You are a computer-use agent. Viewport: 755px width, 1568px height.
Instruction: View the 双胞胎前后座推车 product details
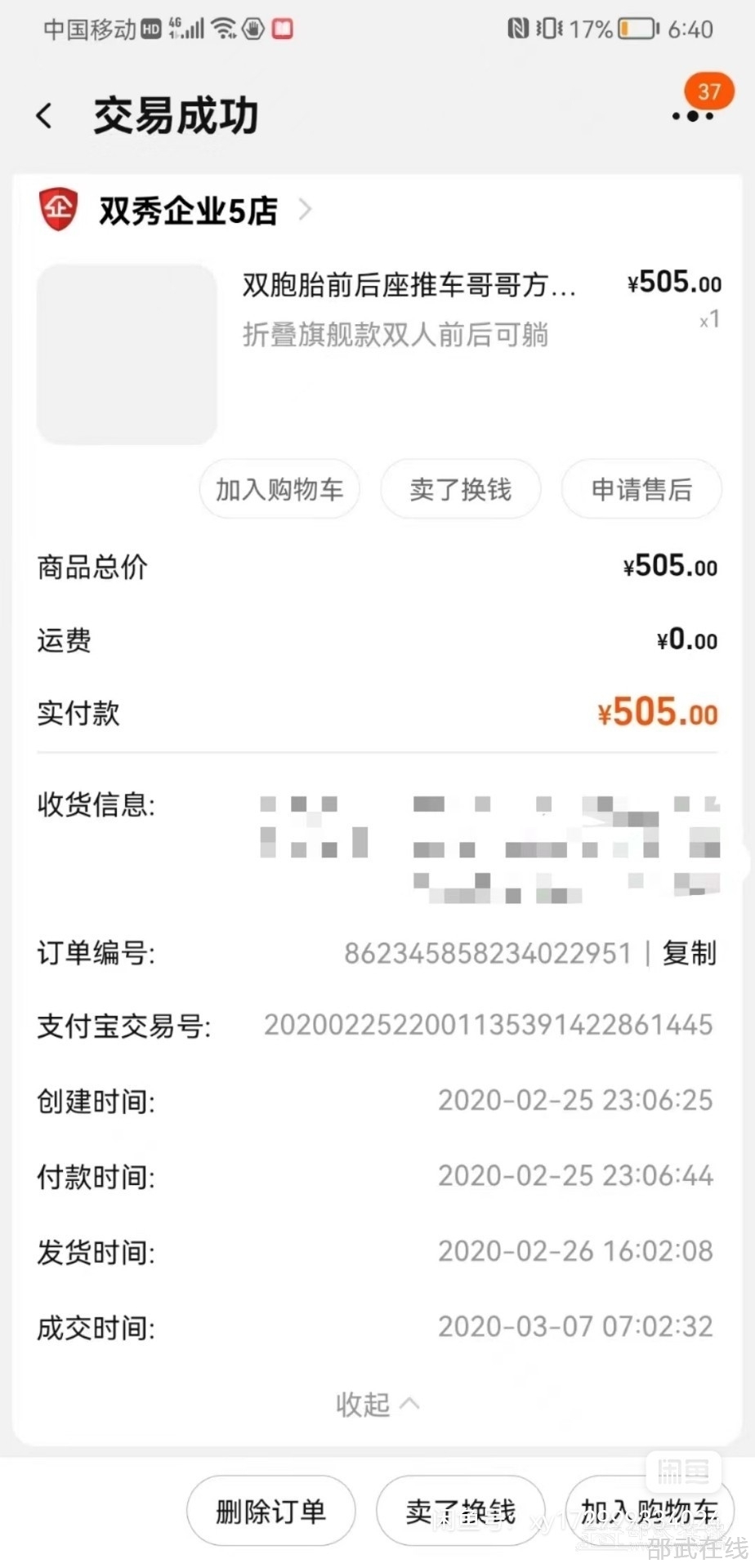pyautogui.click(x=409, y=286)
